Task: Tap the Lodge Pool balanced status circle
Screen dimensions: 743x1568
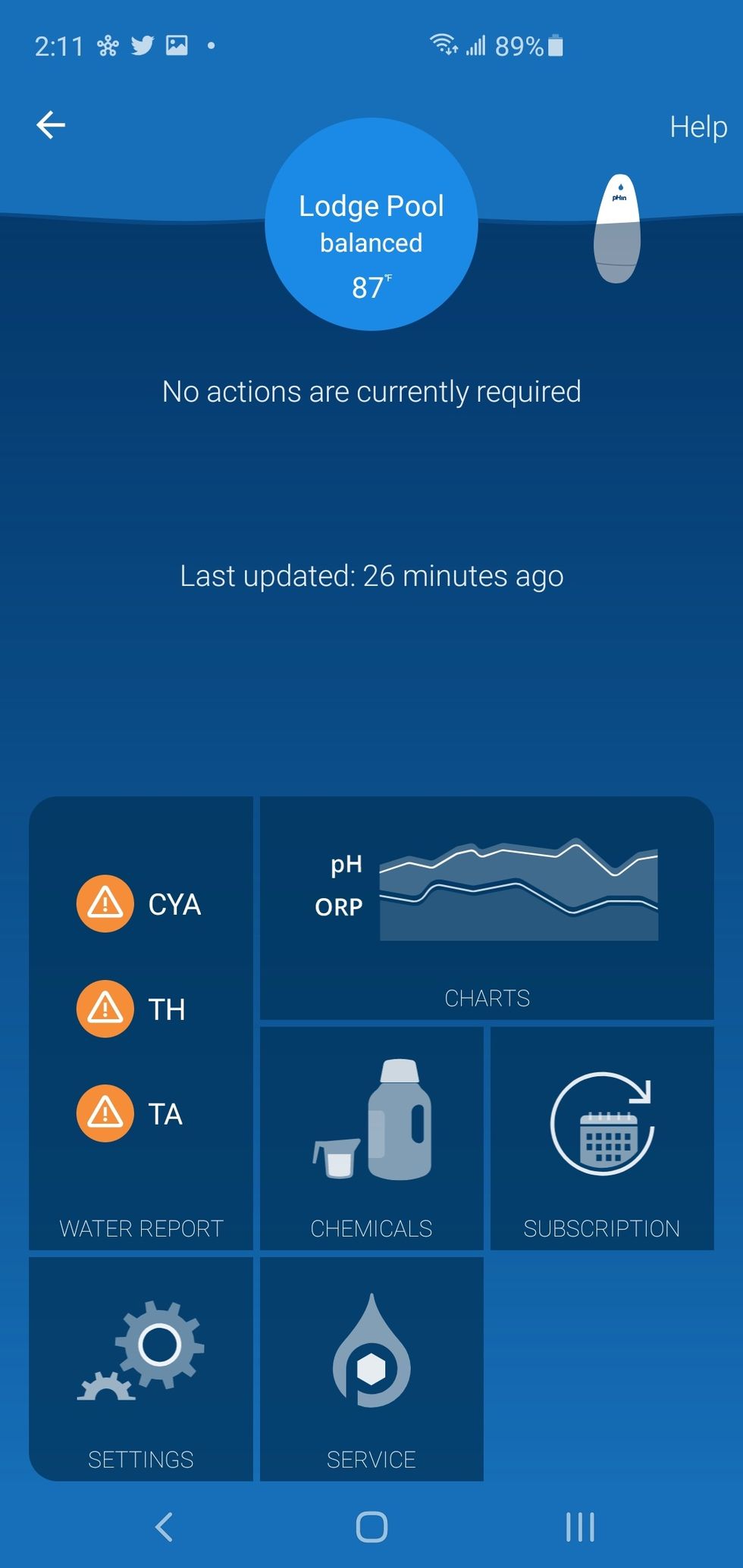Action: [371, 227]
